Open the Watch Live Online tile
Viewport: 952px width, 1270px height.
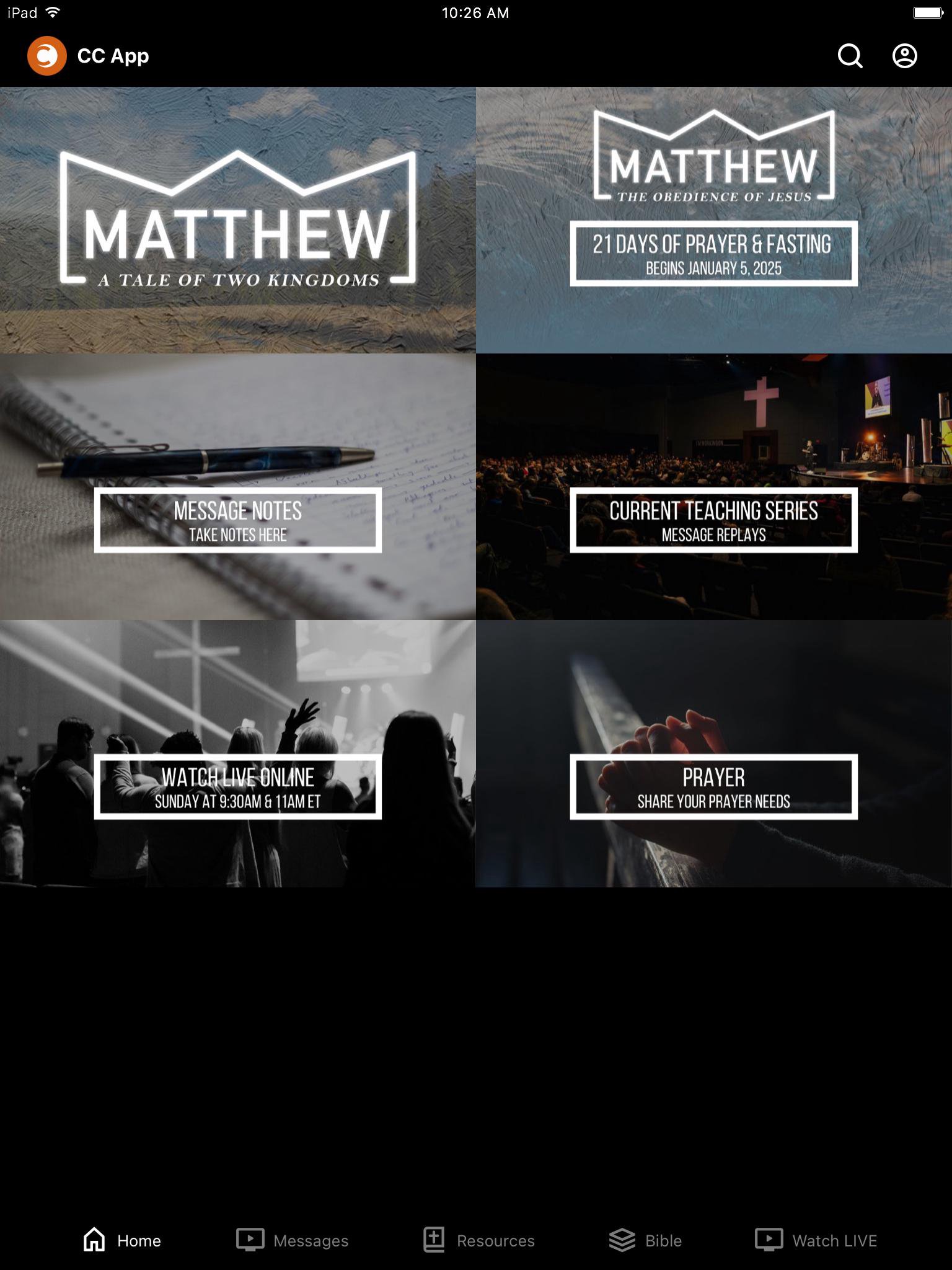[238, 753]
